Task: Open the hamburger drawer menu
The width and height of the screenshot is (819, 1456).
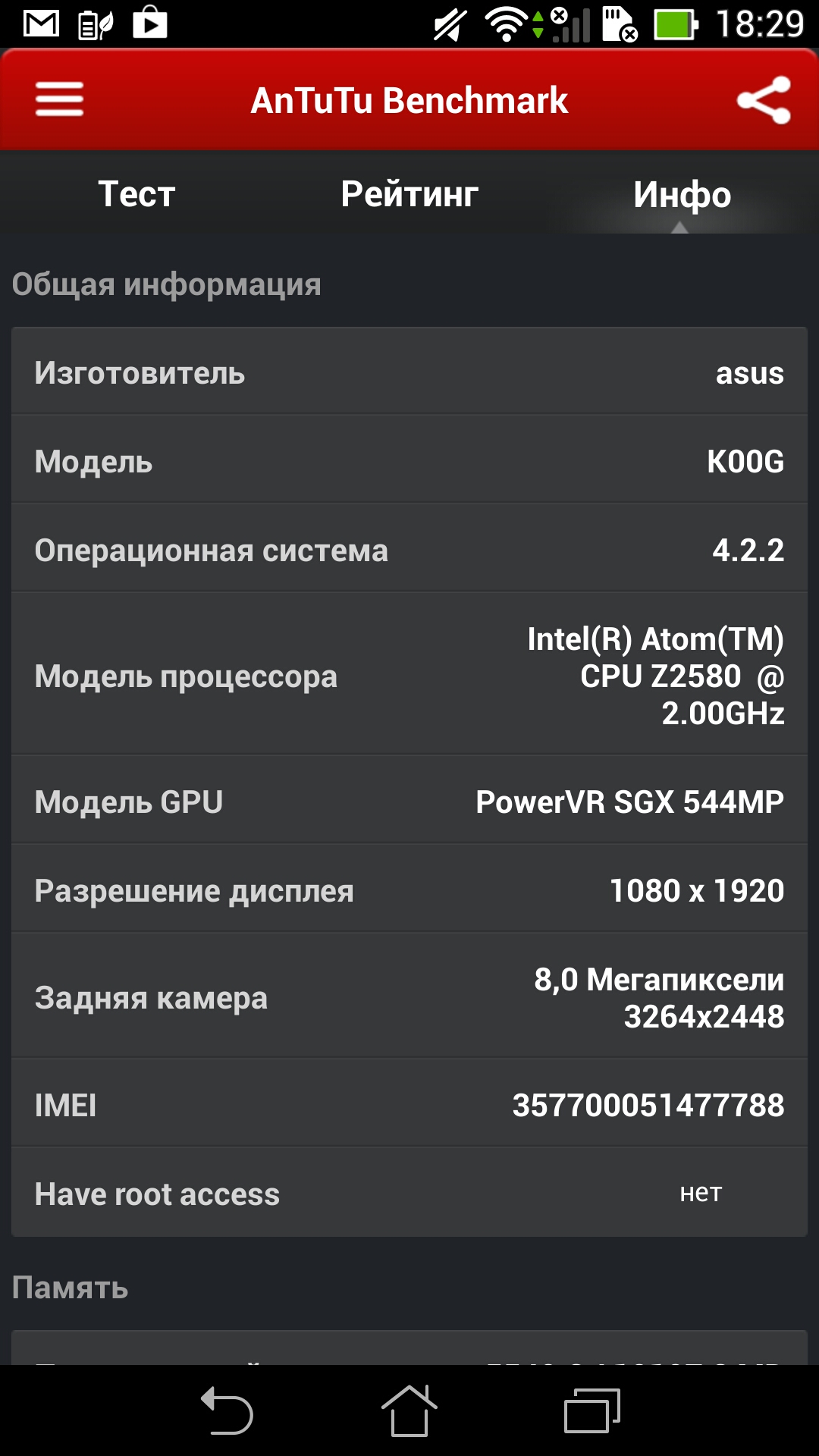Action: [59, 100]
